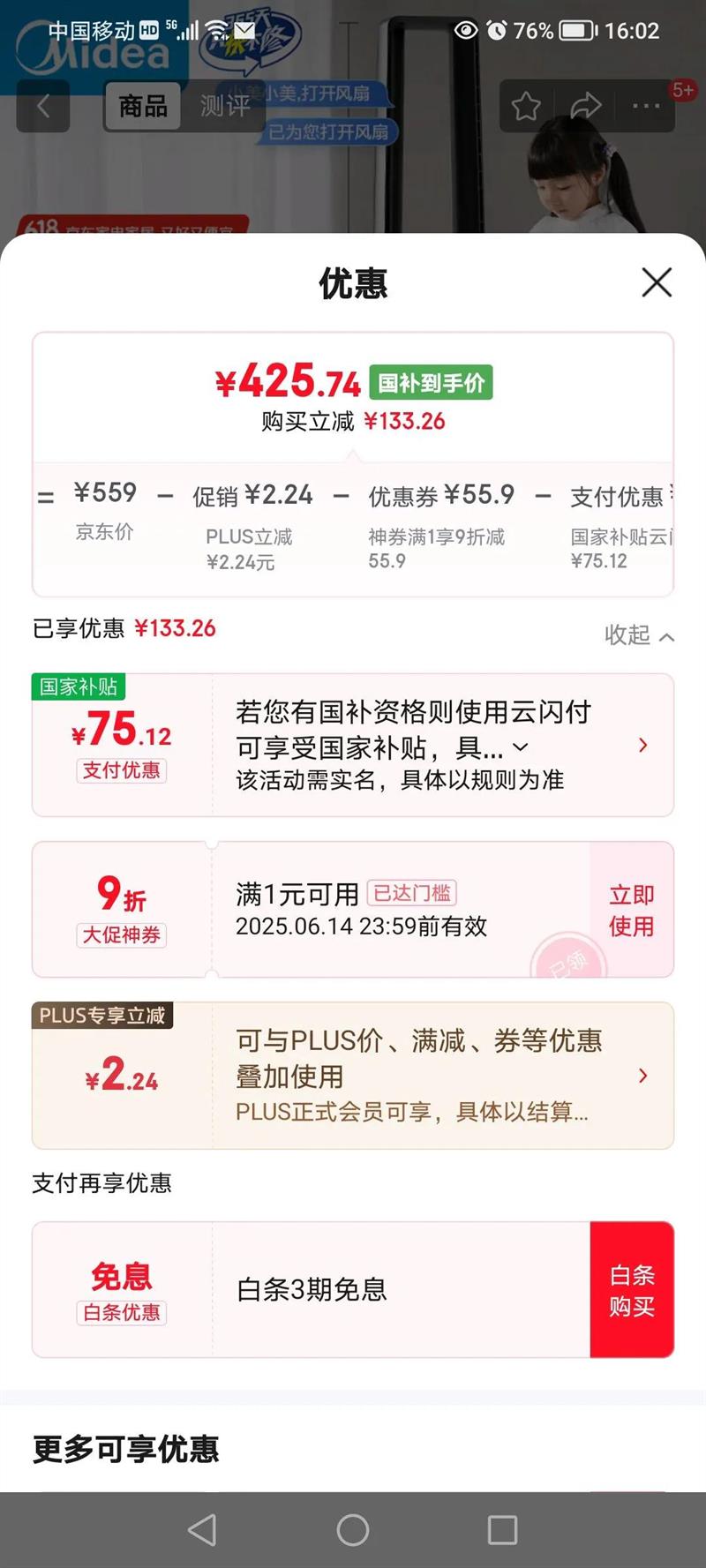Expand the 国家补贴 description text
Viewport: 706px width, 1568px height.
[x=521, y=747]
